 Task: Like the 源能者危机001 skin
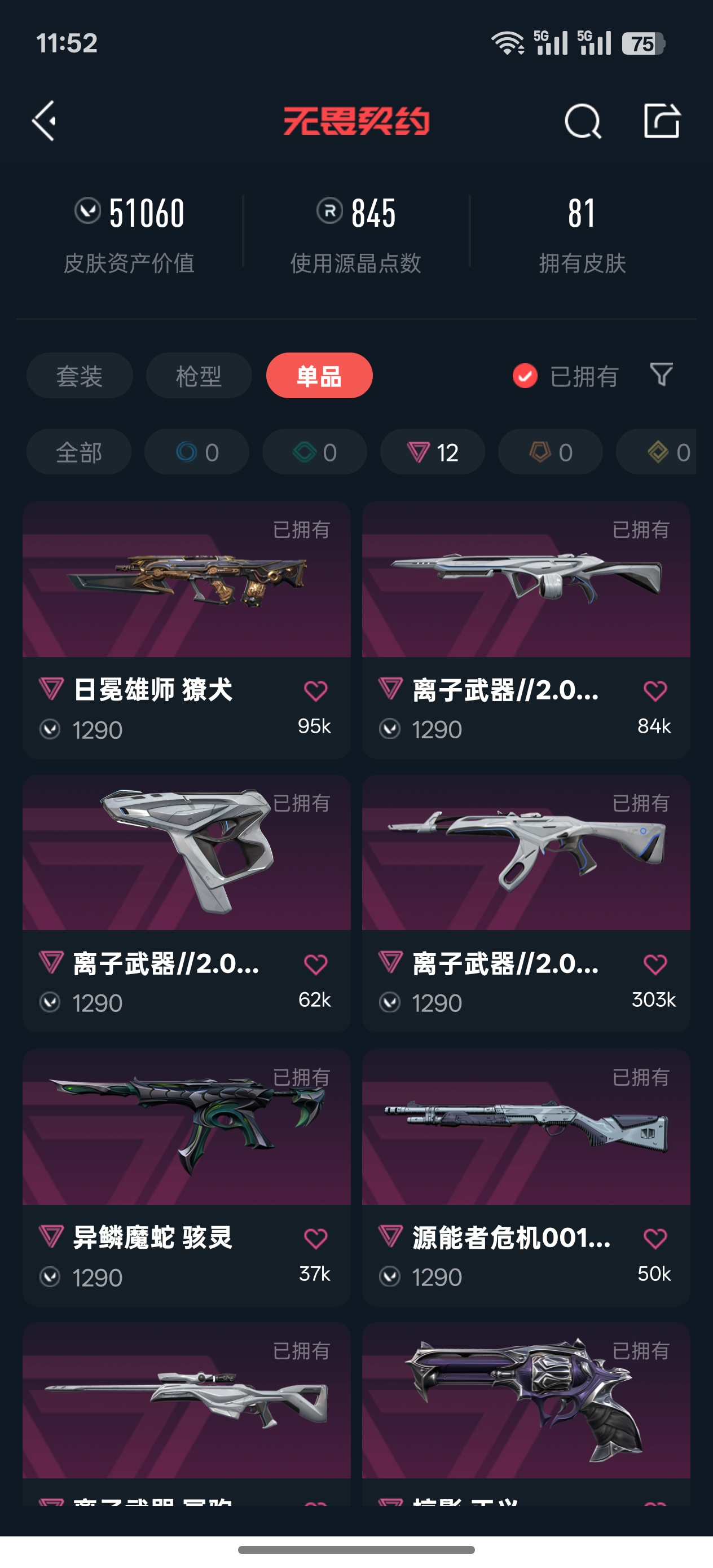pyautogui.click(x=655, y=1239)
